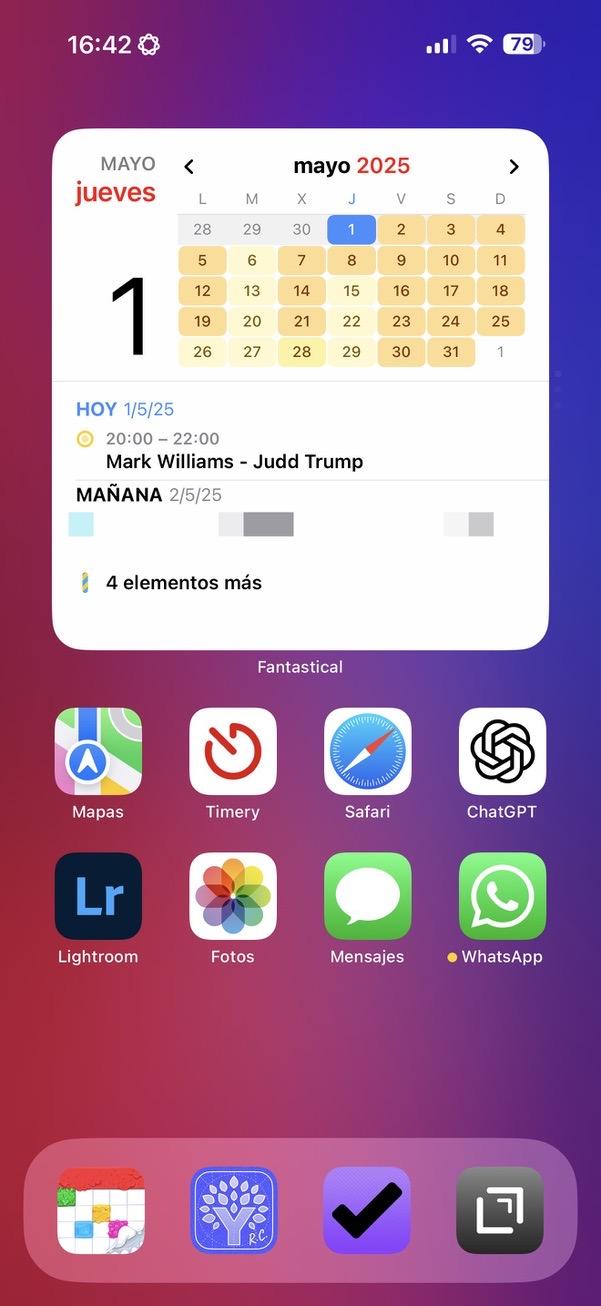Go to the next month in the calendar widget
601x1306 pixels.
tap(514, 167)
